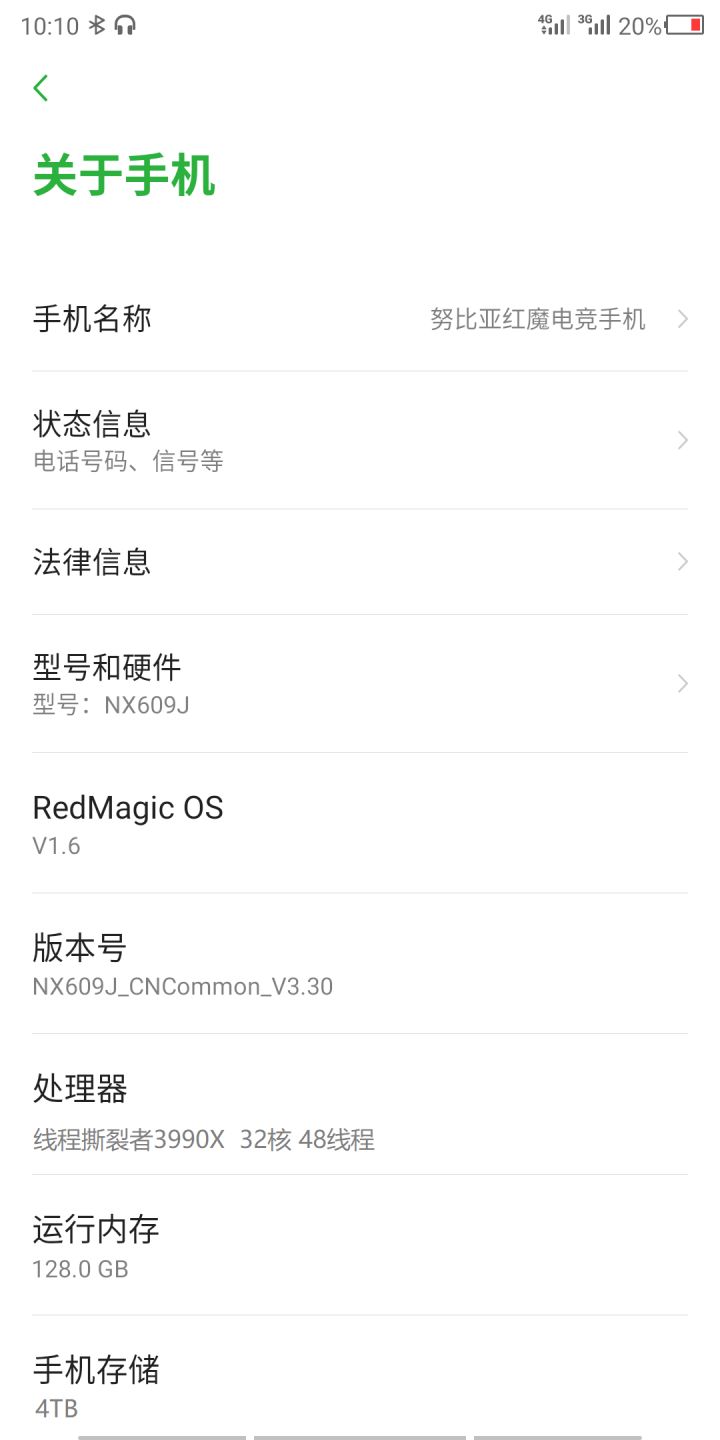720x1440 pixels.
Task: Open 状态信息 status details
Action: point(360,440)
